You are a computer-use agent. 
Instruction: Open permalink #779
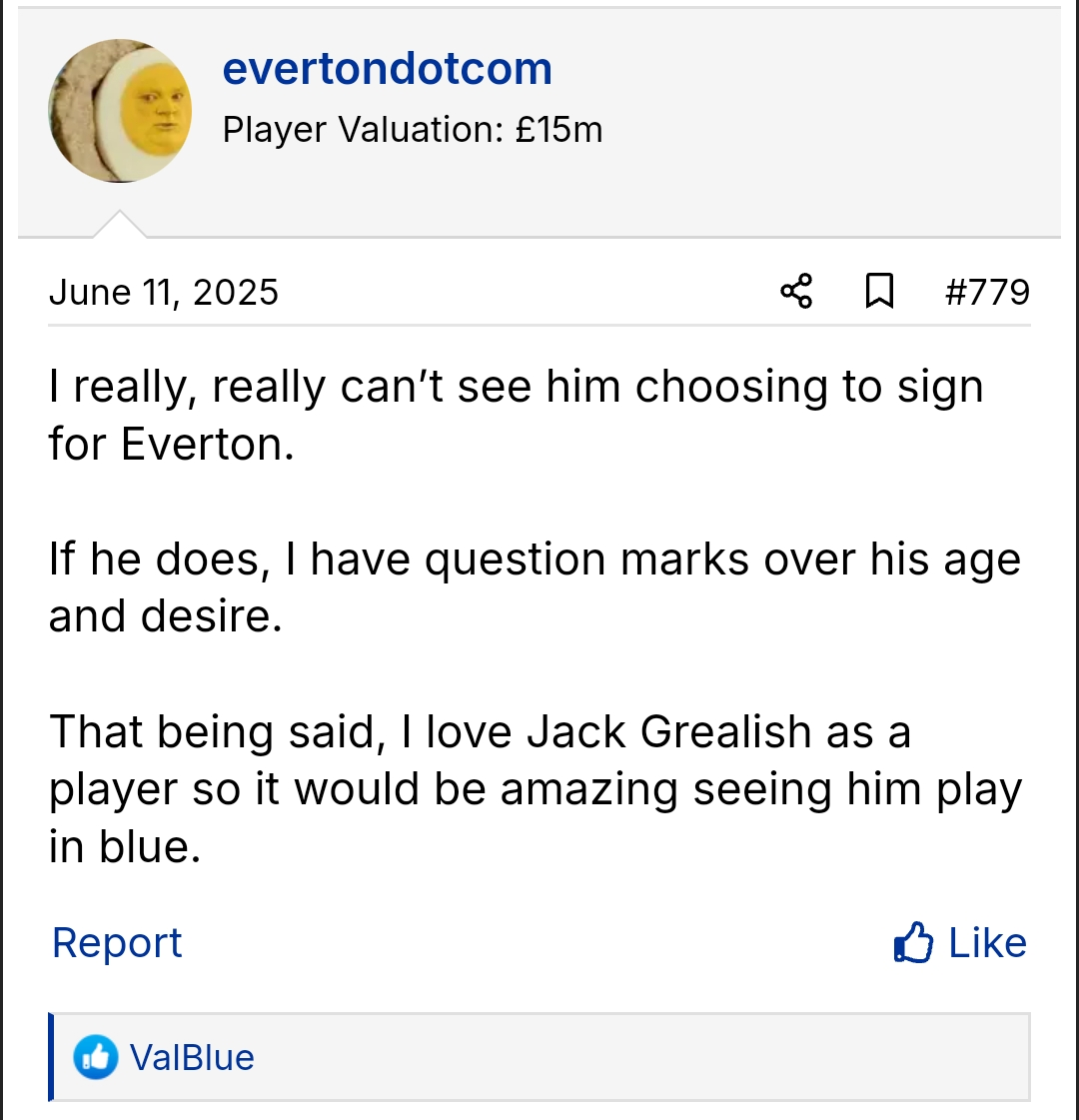[986, 292]
